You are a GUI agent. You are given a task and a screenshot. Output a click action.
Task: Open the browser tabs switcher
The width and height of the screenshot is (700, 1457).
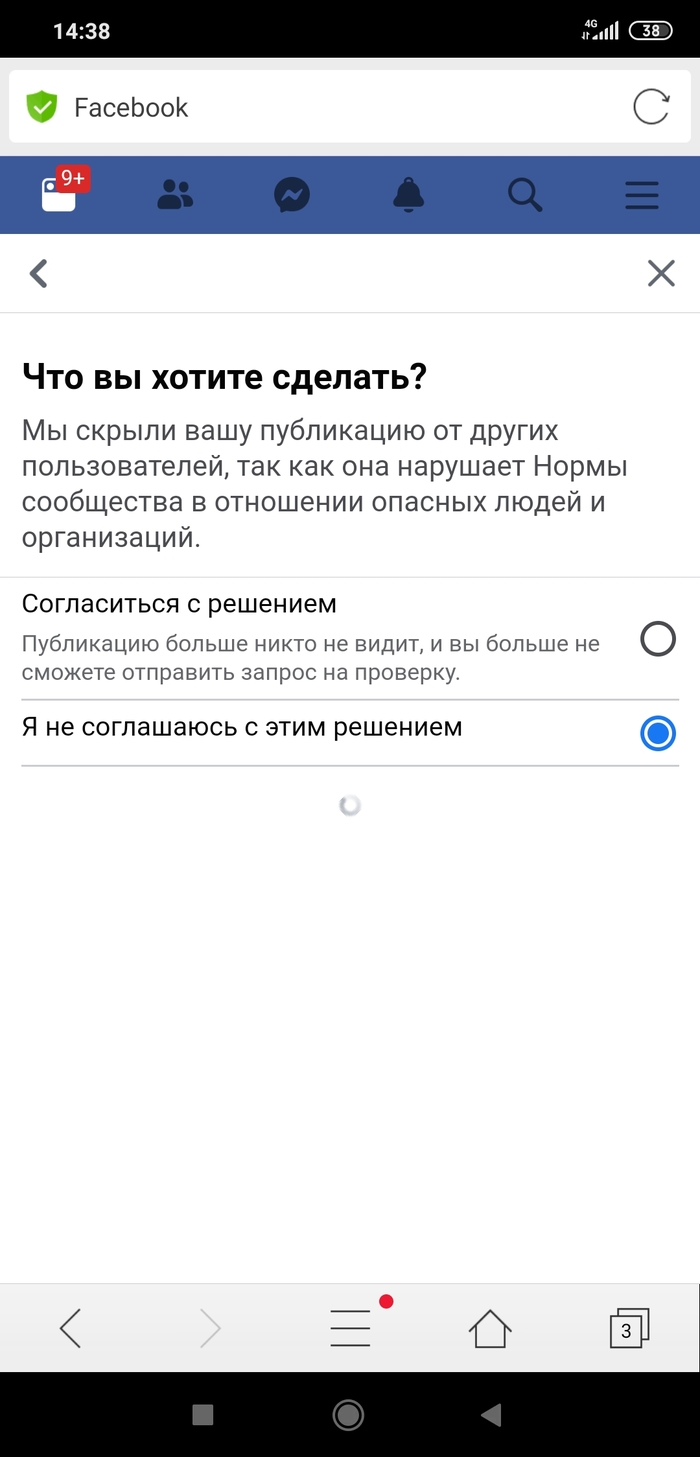pyautogui.click(x=629, y=1328)
